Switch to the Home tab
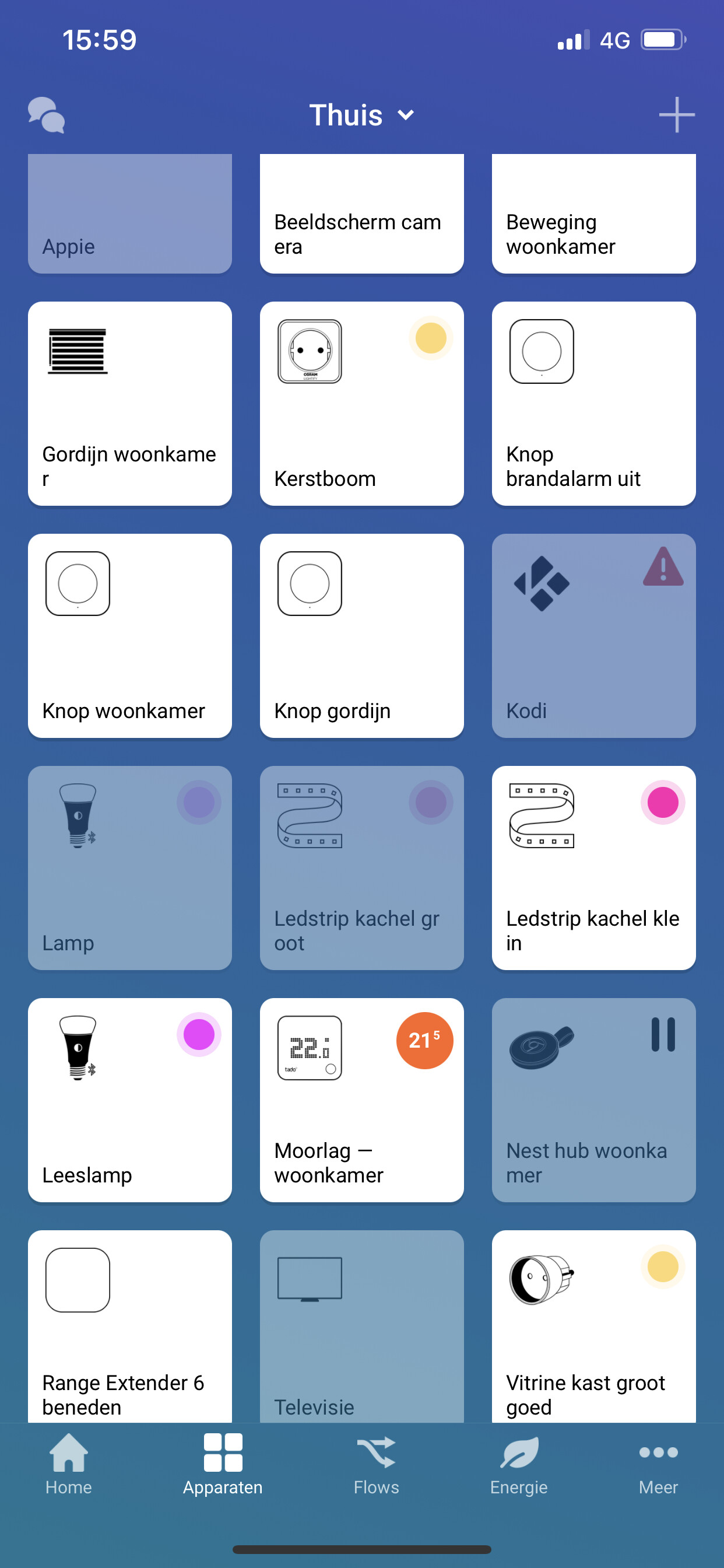724x1568 pixels. 68,1464
